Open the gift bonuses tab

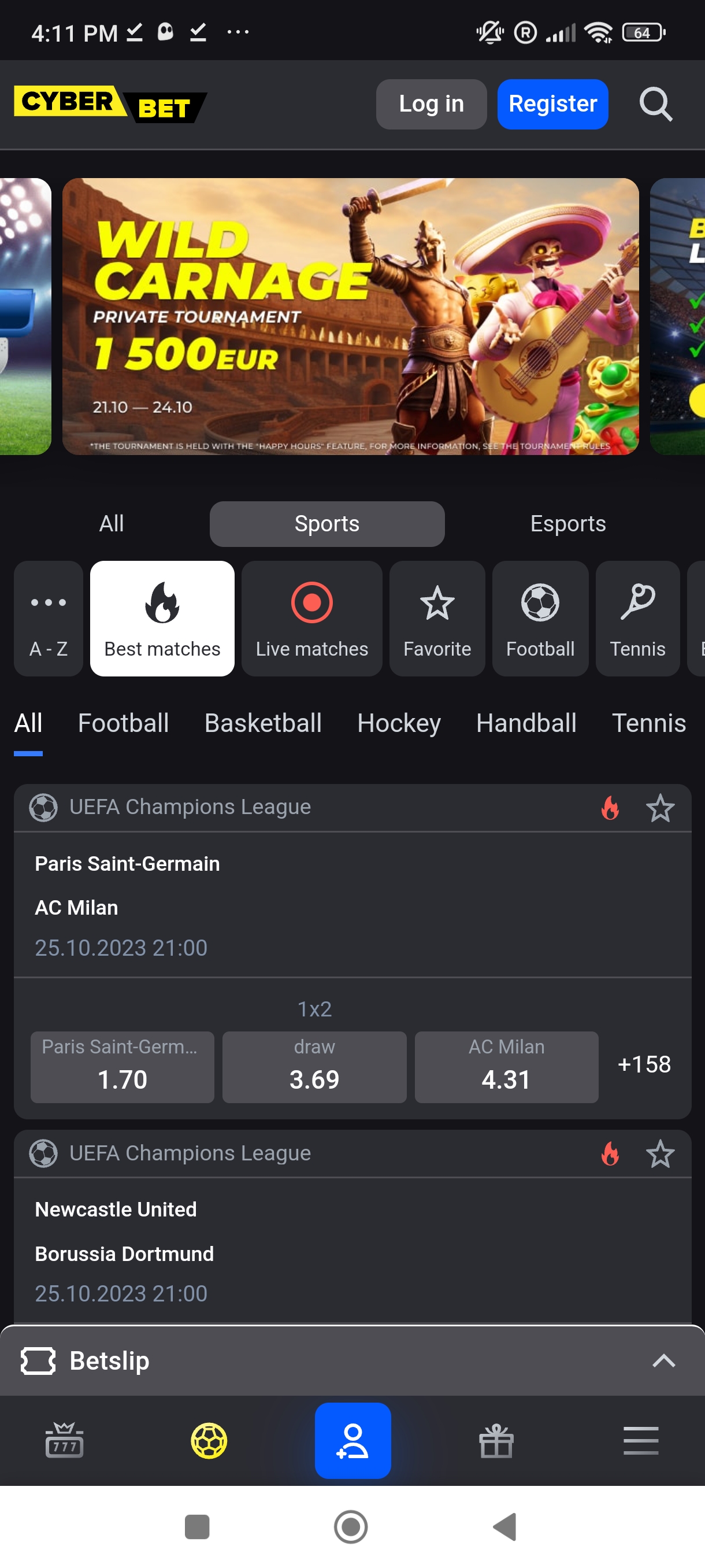[x=496, y=1441]
